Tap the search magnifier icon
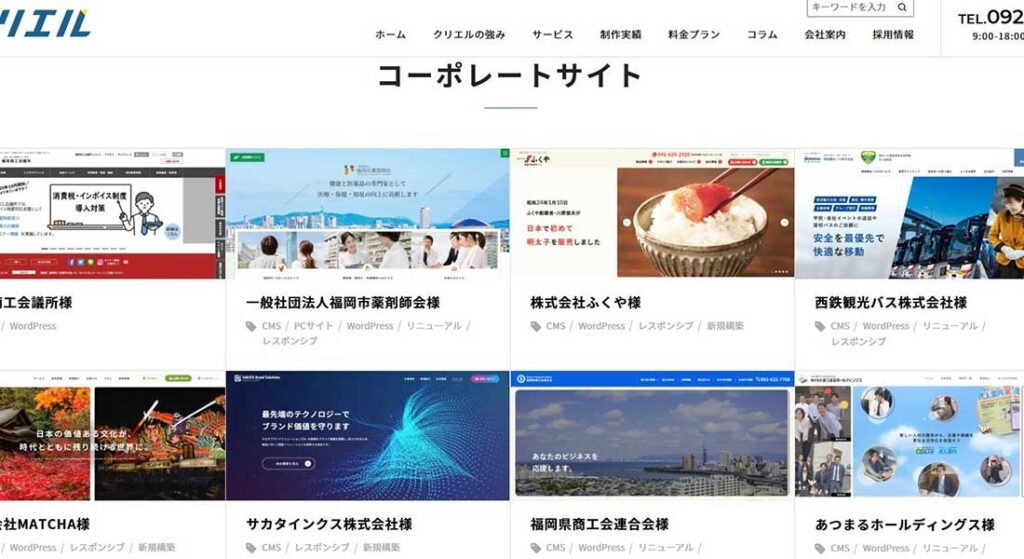Image resolution: width=1024 pixels, height=559 pixels. 902,7
